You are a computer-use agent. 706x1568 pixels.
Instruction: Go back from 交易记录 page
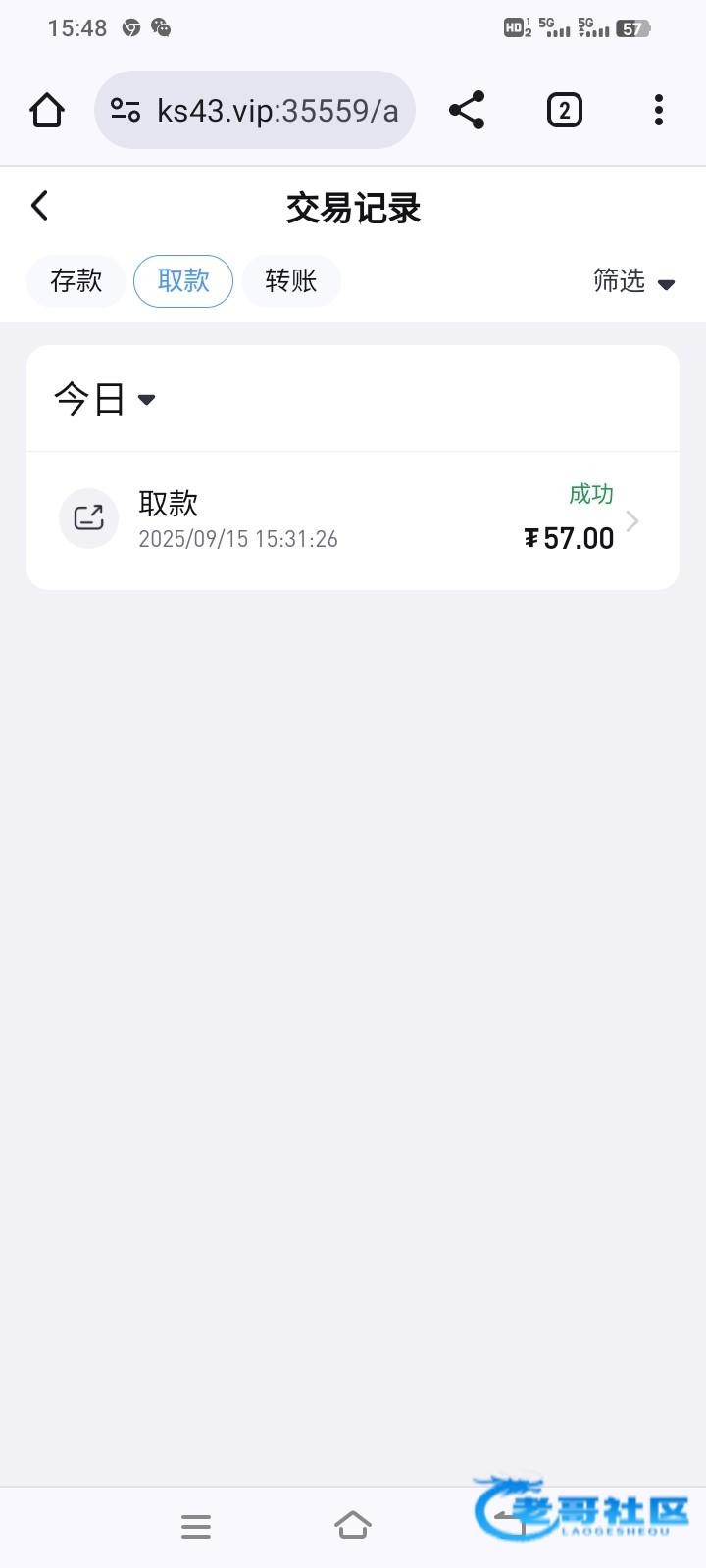point(39,206)
